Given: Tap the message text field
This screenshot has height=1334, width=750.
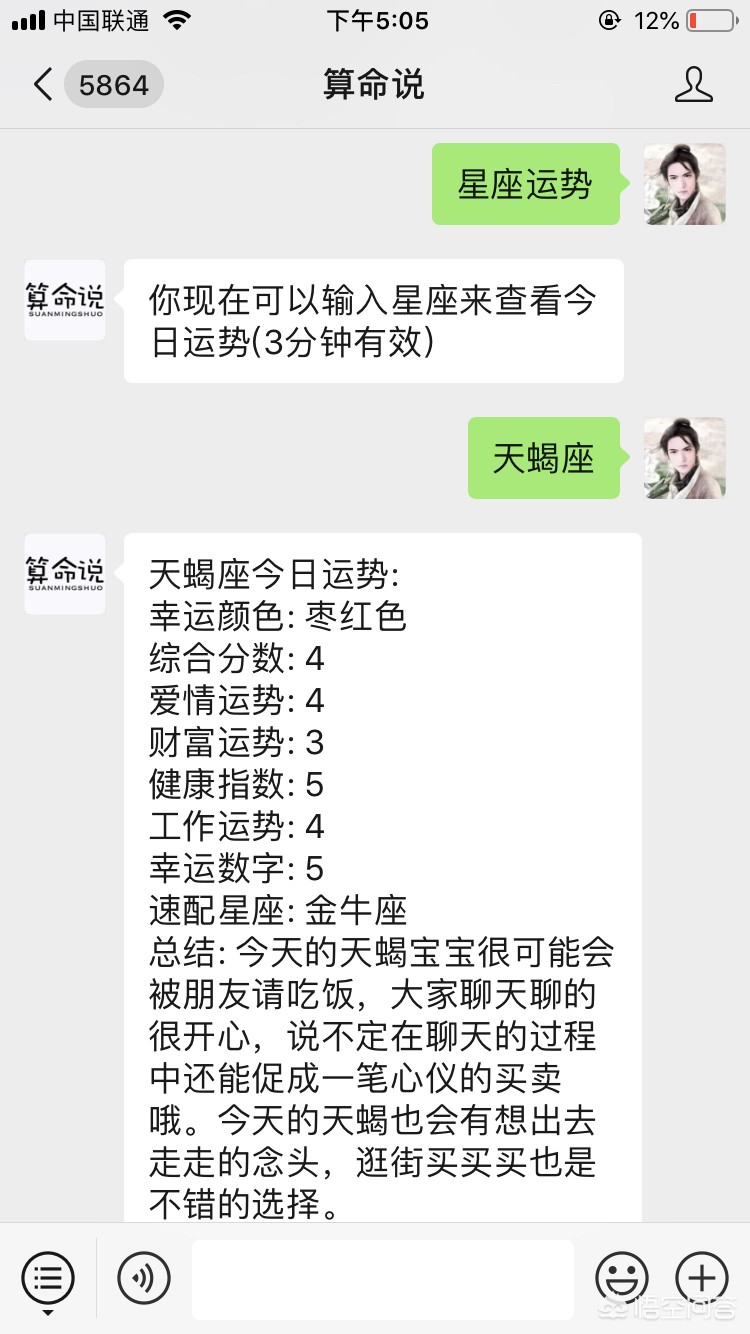Looking at the screenshot, I should pos(383,1279).
